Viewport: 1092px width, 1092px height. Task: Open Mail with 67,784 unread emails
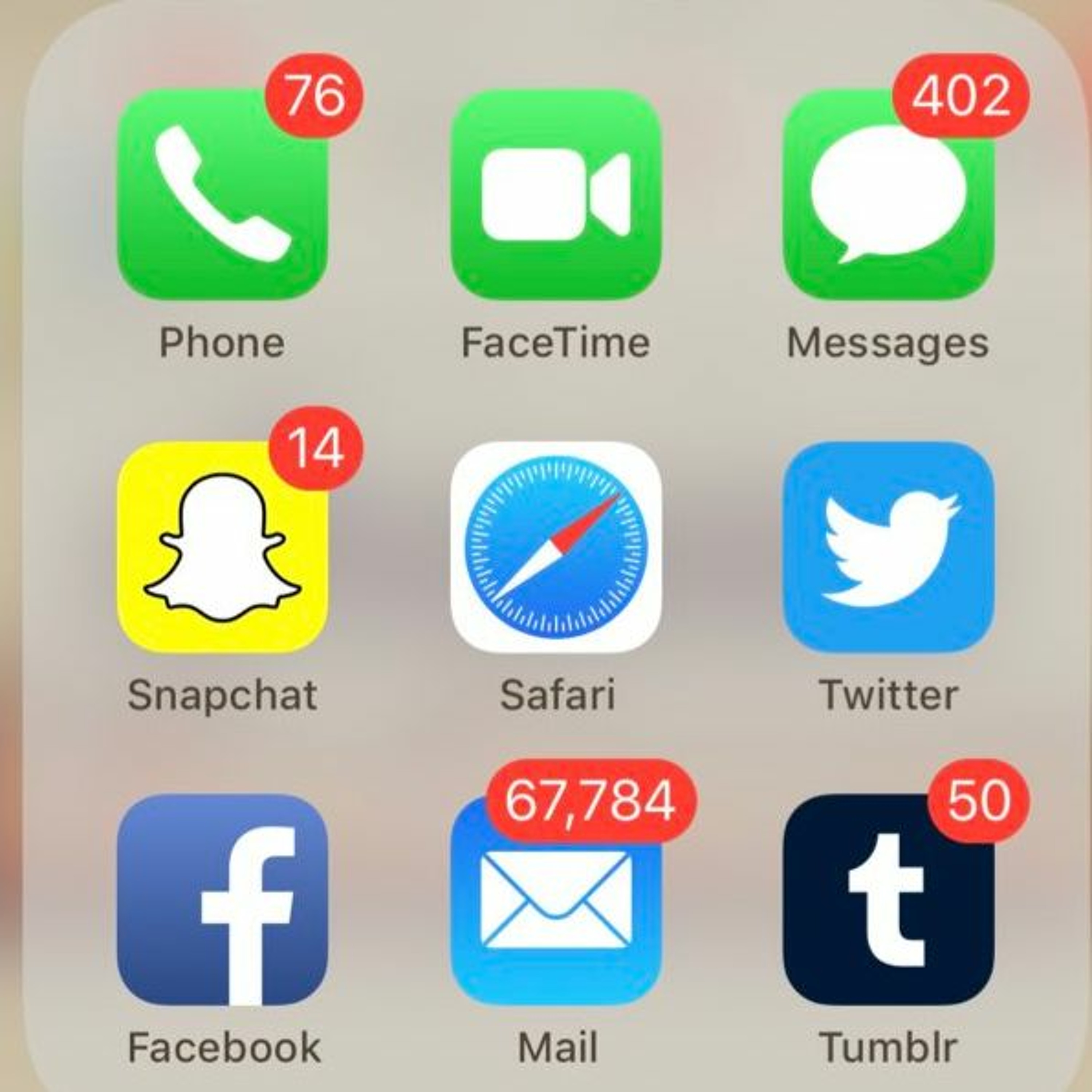point(555,899)
